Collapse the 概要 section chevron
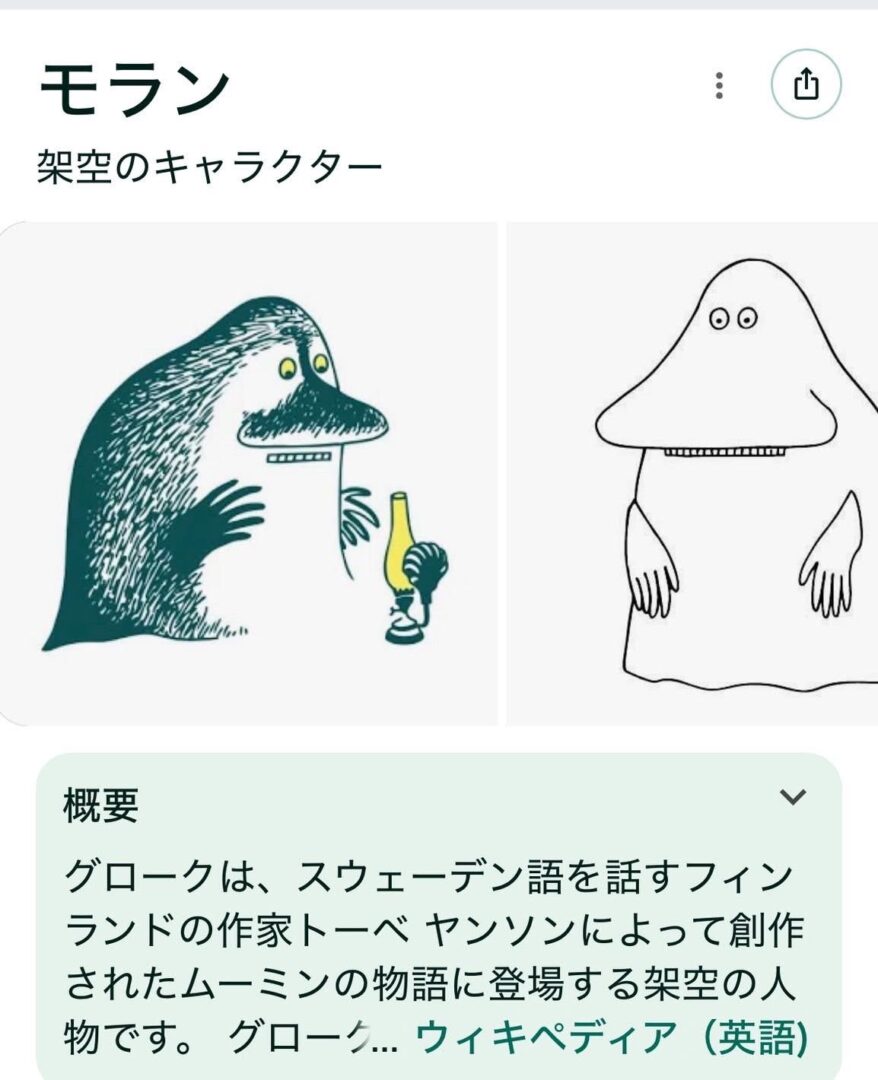 [x=792, y=797]
